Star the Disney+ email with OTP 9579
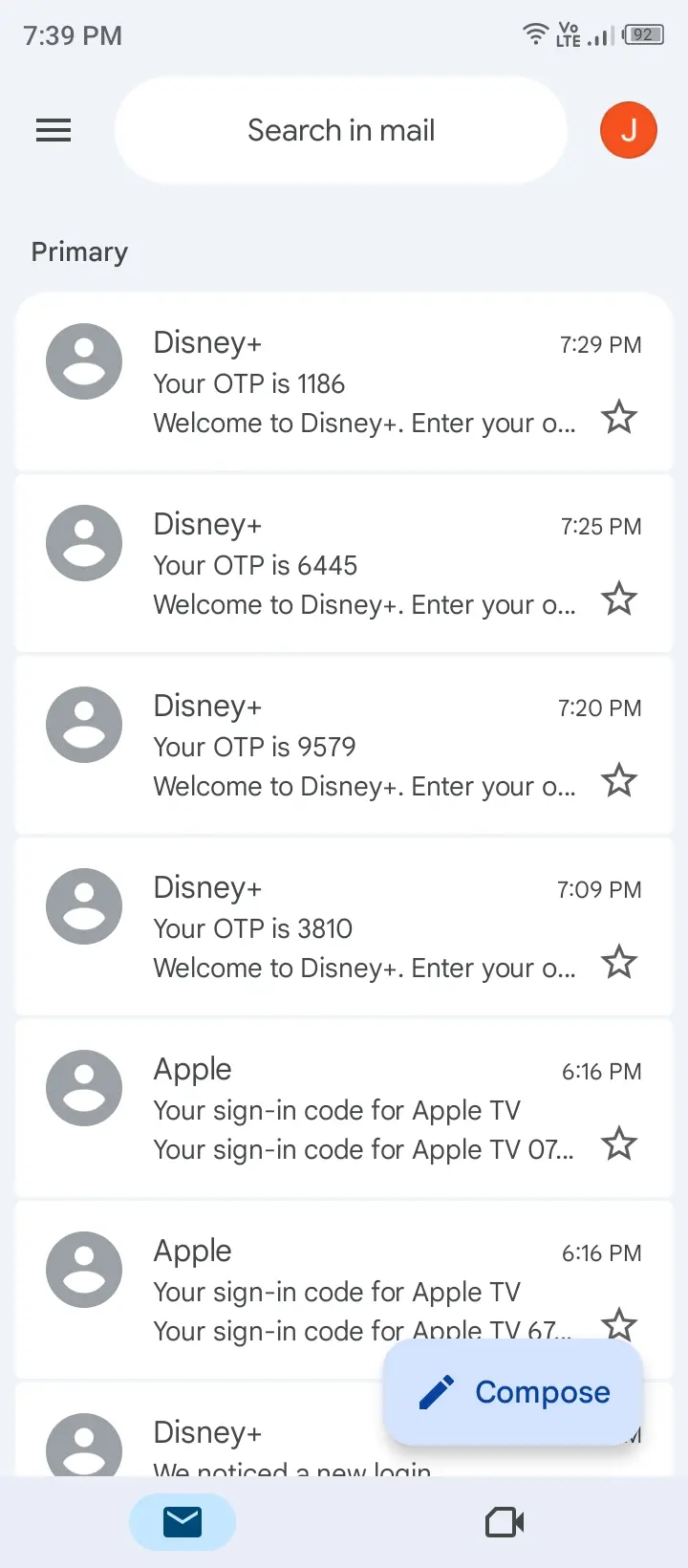This screenshot has width=688, height=1568. click(619, 781)
